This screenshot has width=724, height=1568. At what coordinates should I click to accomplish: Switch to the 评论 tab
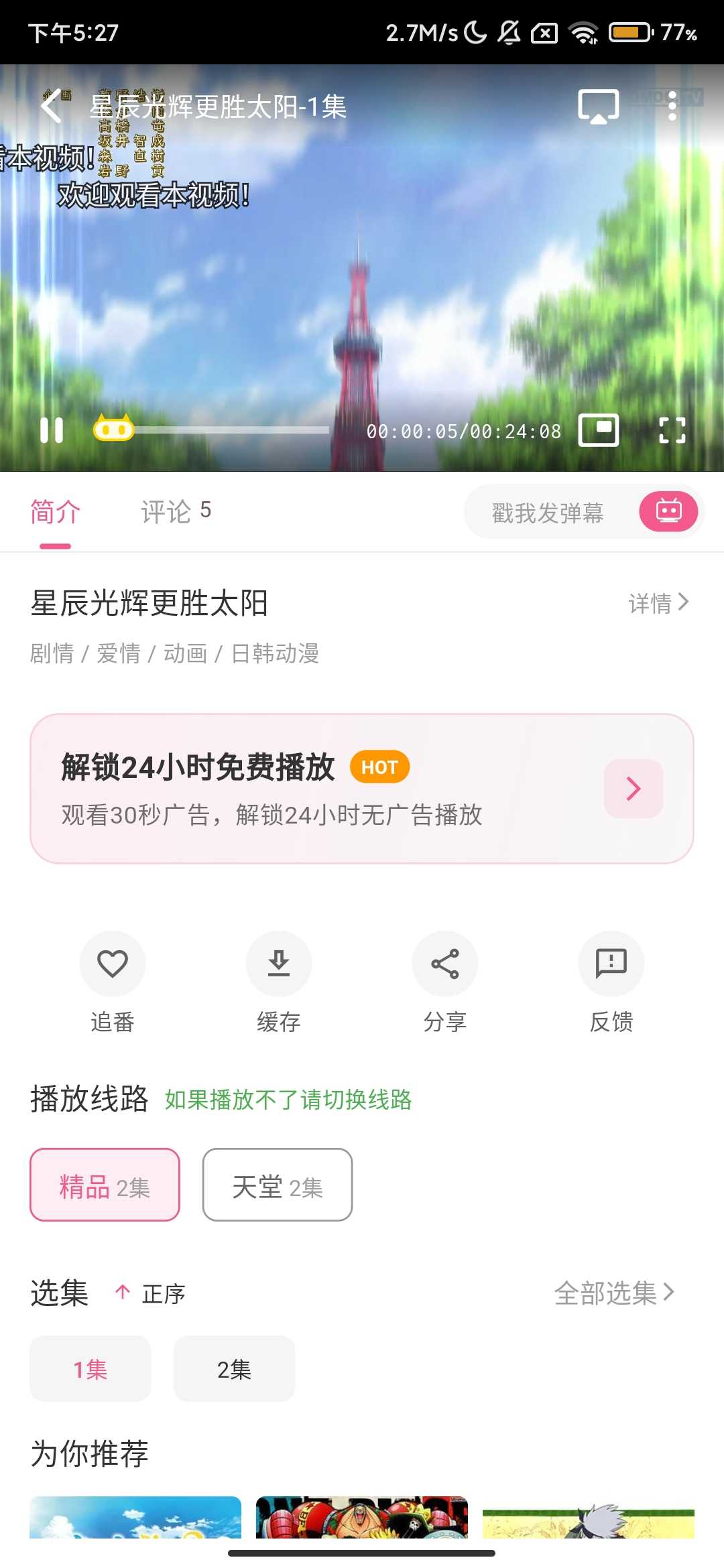[176, 511]
